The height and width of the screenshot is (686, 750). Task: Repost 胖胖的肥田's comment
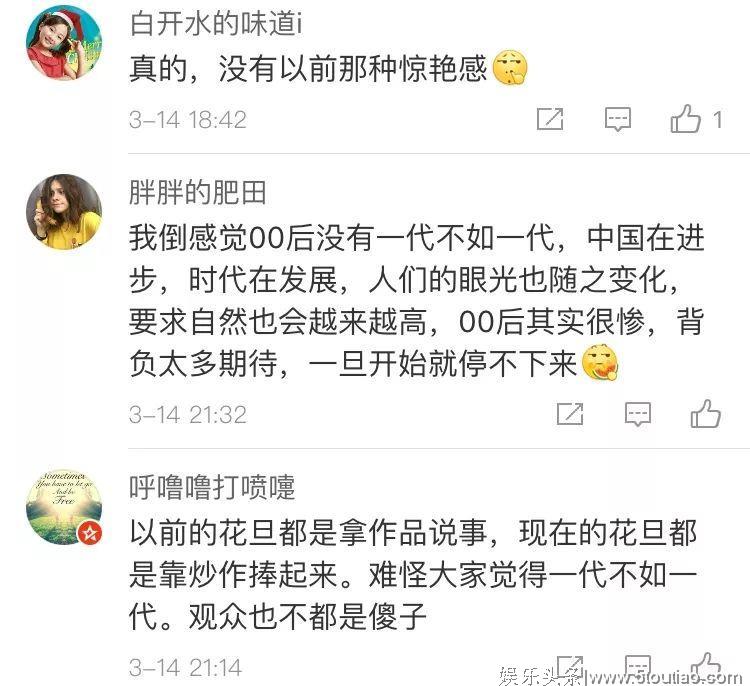click(570, 414)
